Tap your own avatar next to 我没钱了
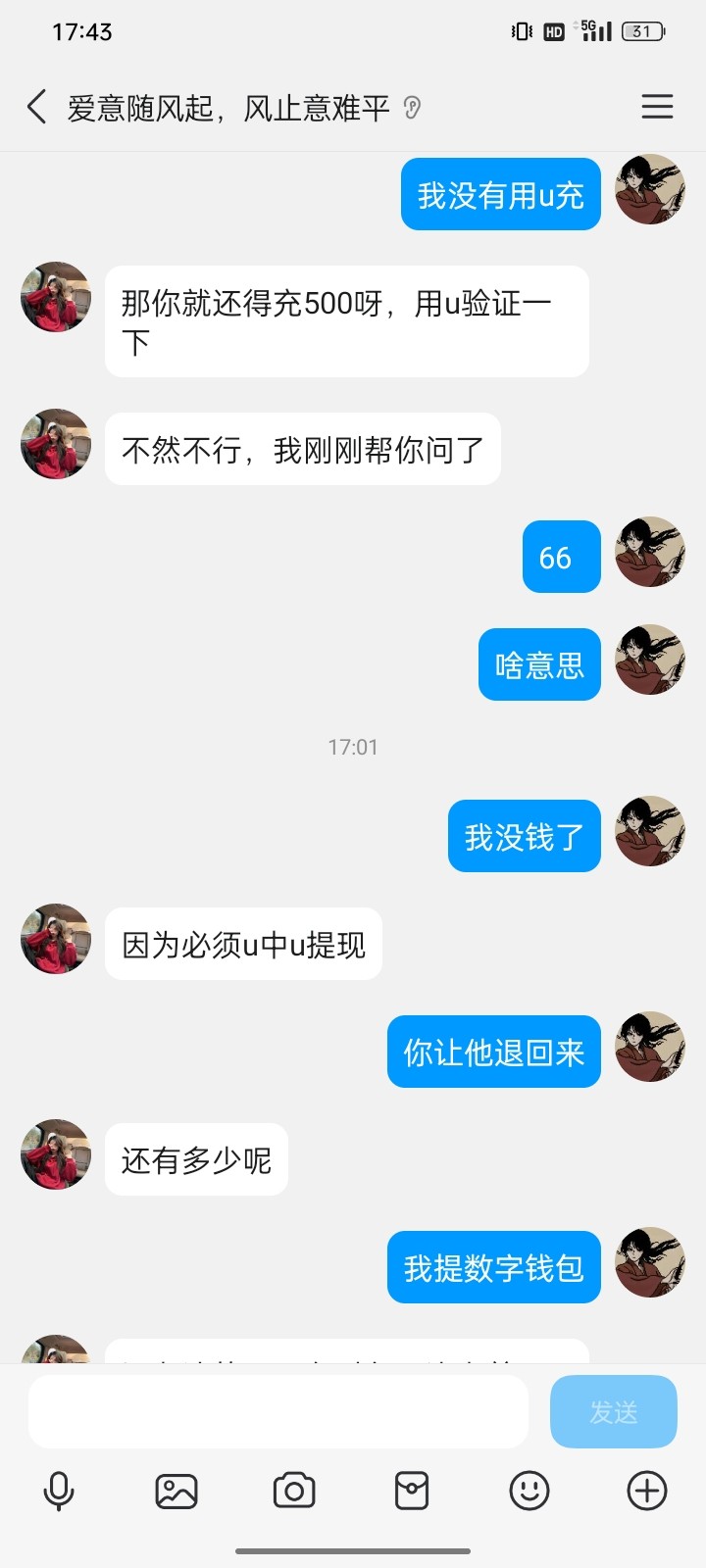Screen dimensions: 706x1568 650,833
